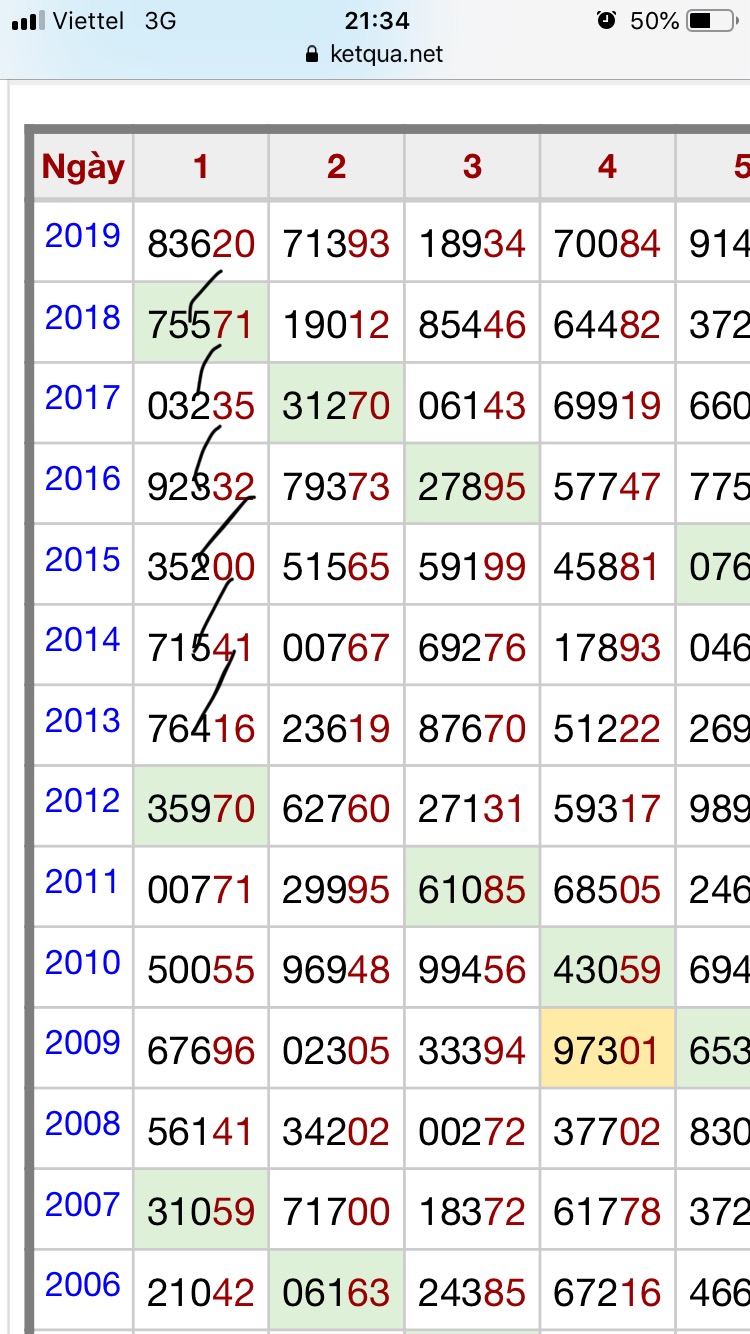This screenshot has width=750, height=1334.
Task: Open the 2006 year link
Action: tap(82, 1285)
